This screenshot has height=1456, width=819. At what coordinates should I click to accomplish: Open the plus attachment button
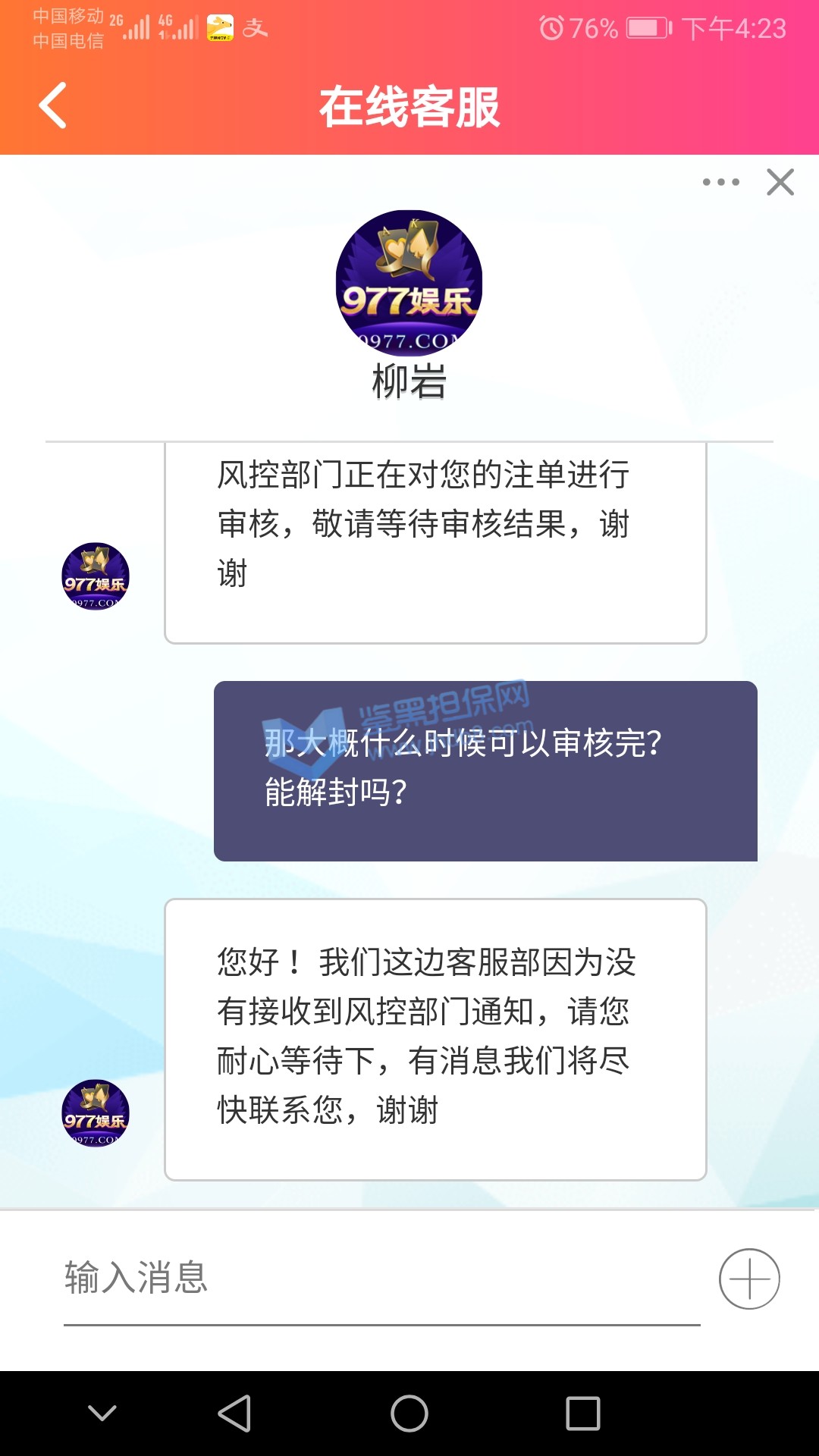pyautogui.click(x=749, y=1279)
